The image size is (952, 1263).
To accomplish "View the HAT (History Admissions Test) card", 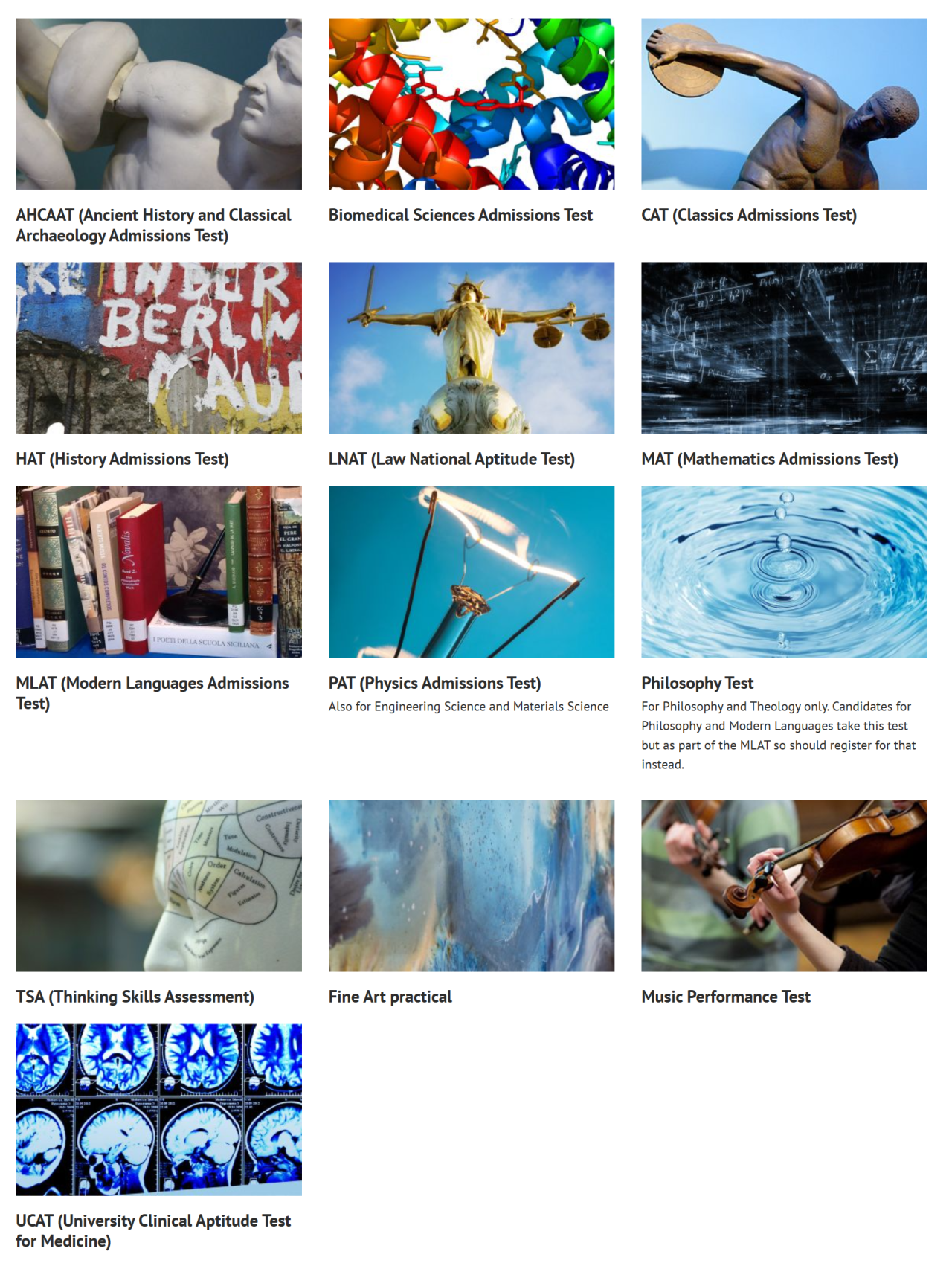I will (122, 459).
